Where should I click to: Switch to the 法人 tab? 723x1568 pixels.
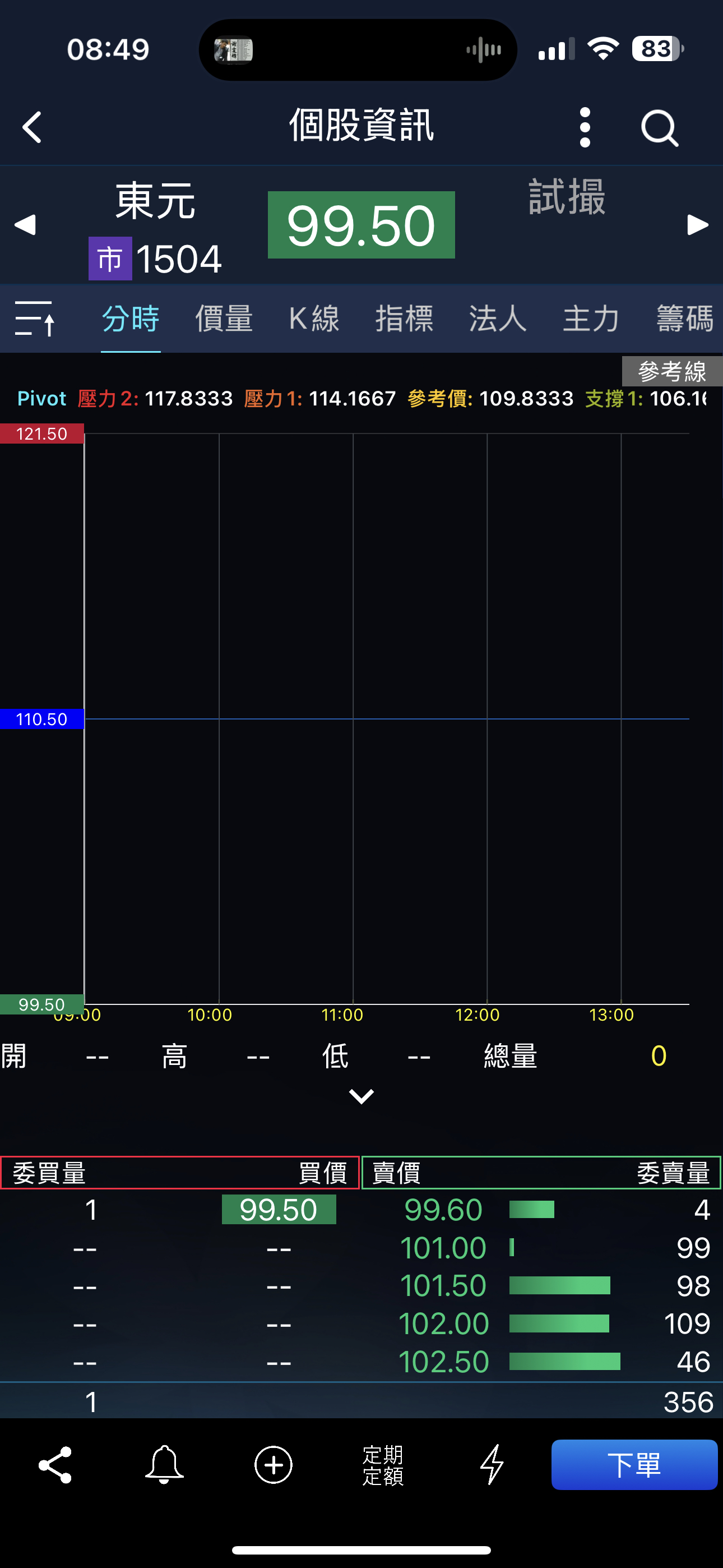(x=498, y=319)
